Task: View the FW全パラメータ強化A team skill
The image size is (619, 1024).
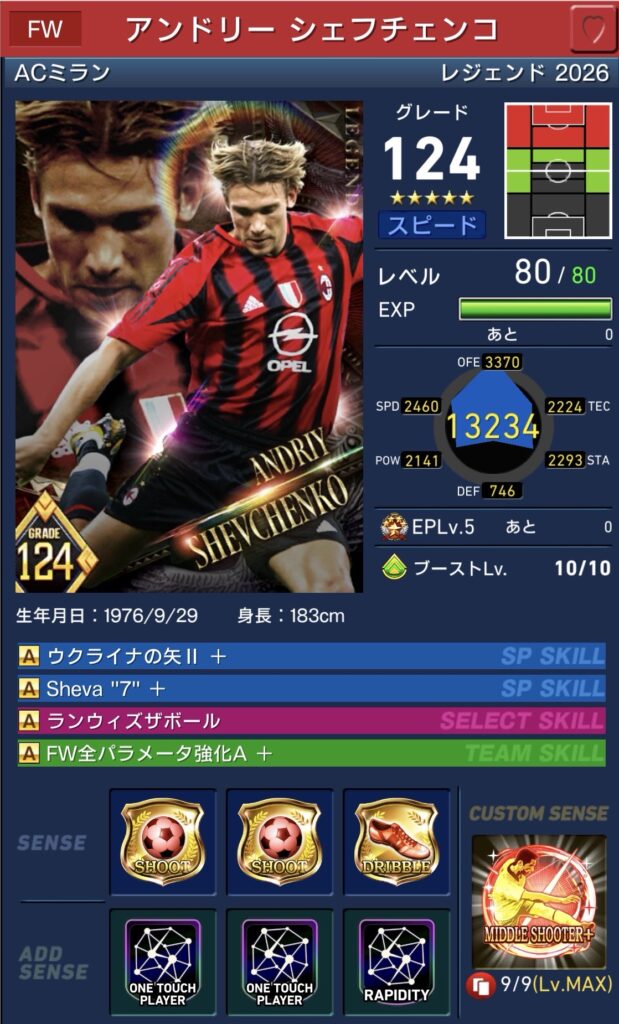Action: 310,753
